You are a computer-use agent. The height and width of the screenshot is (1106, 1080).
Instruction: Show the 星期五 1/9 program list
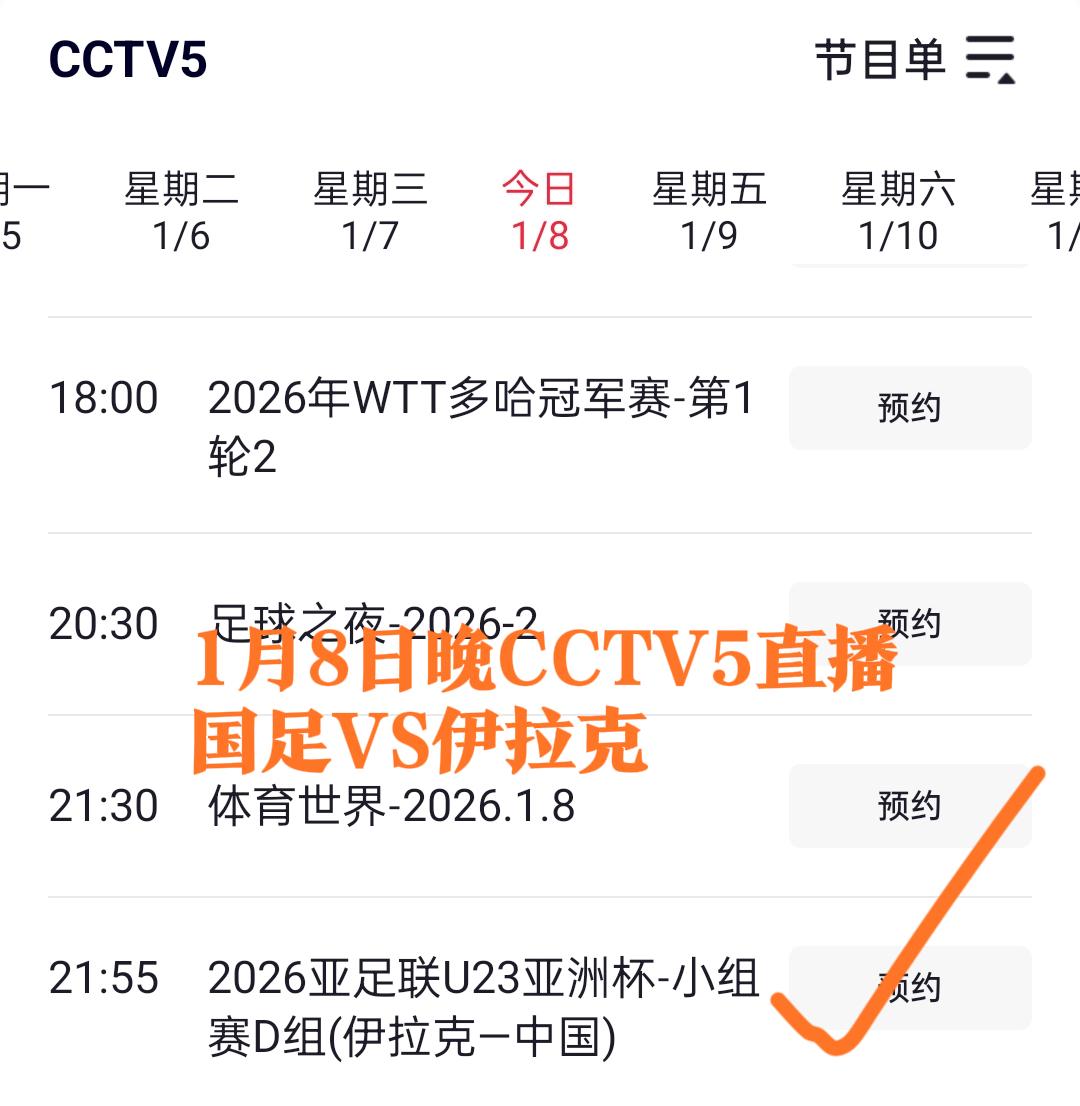[709, 212]
